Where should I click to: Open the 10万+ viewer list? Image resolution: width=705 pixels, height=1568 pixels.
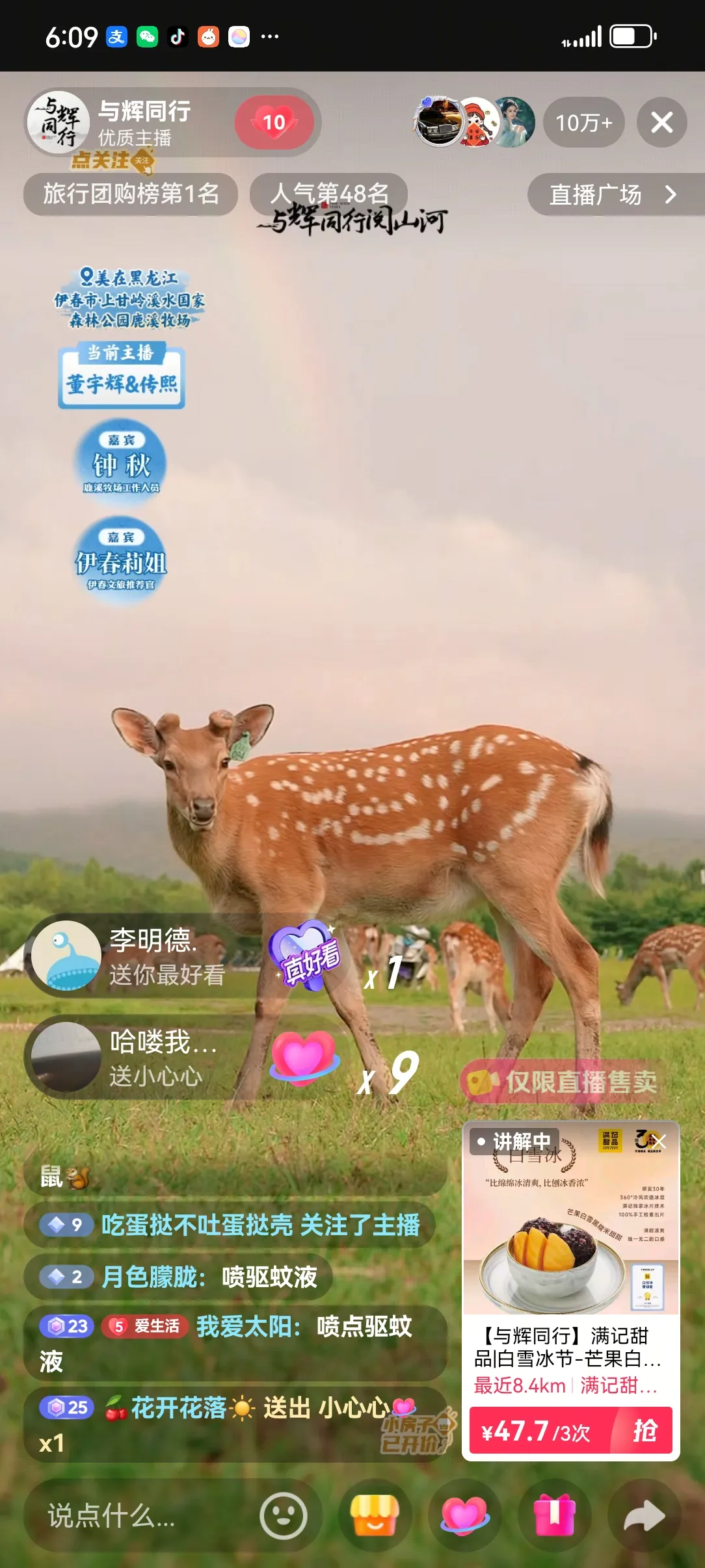coord(583,122)
